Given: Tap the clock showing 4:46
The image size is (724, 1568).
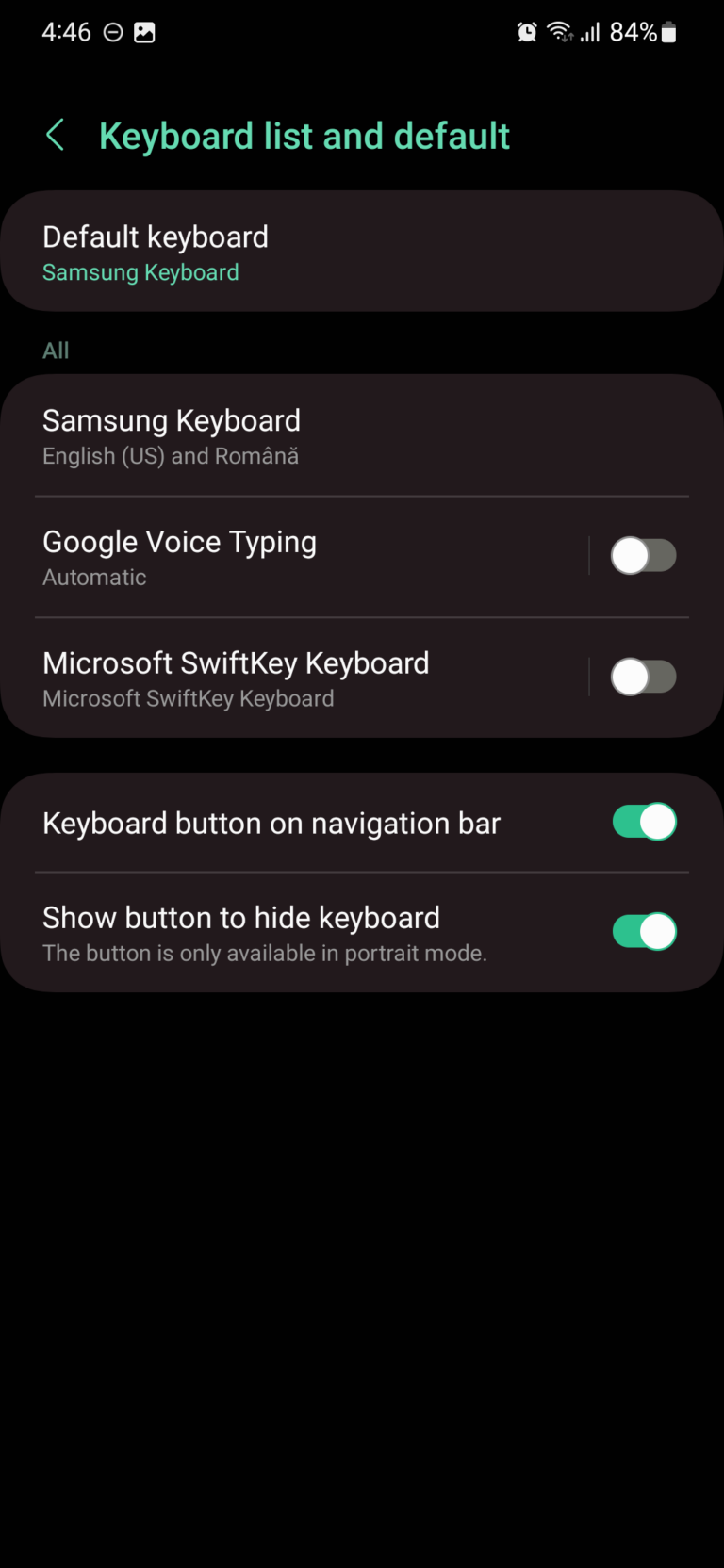Looking at the screenshot, I should coord(66,31).
